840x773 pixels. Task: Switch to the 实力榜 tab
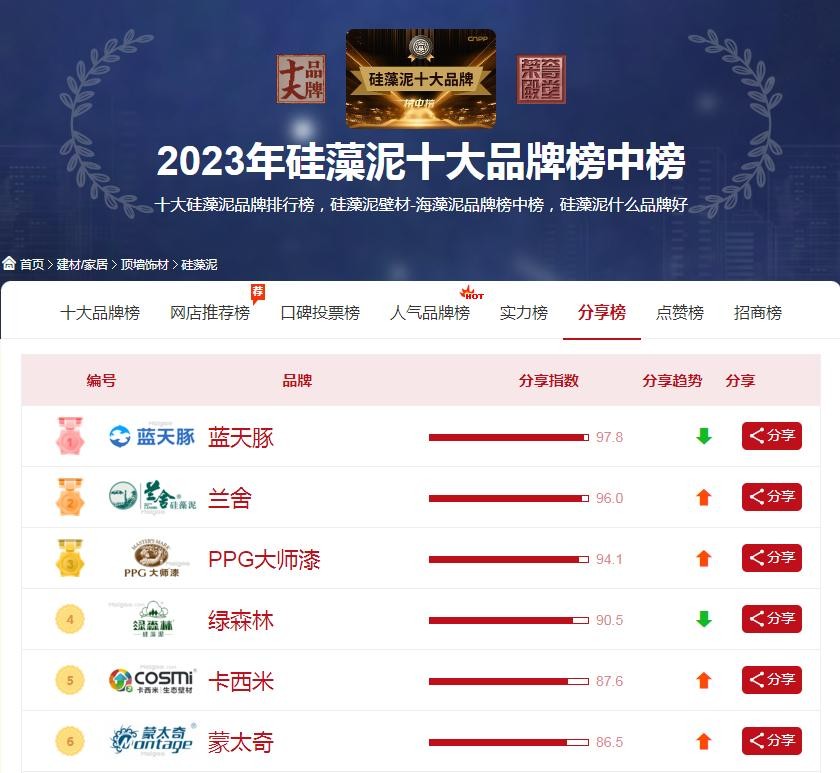tap(524, 313)
